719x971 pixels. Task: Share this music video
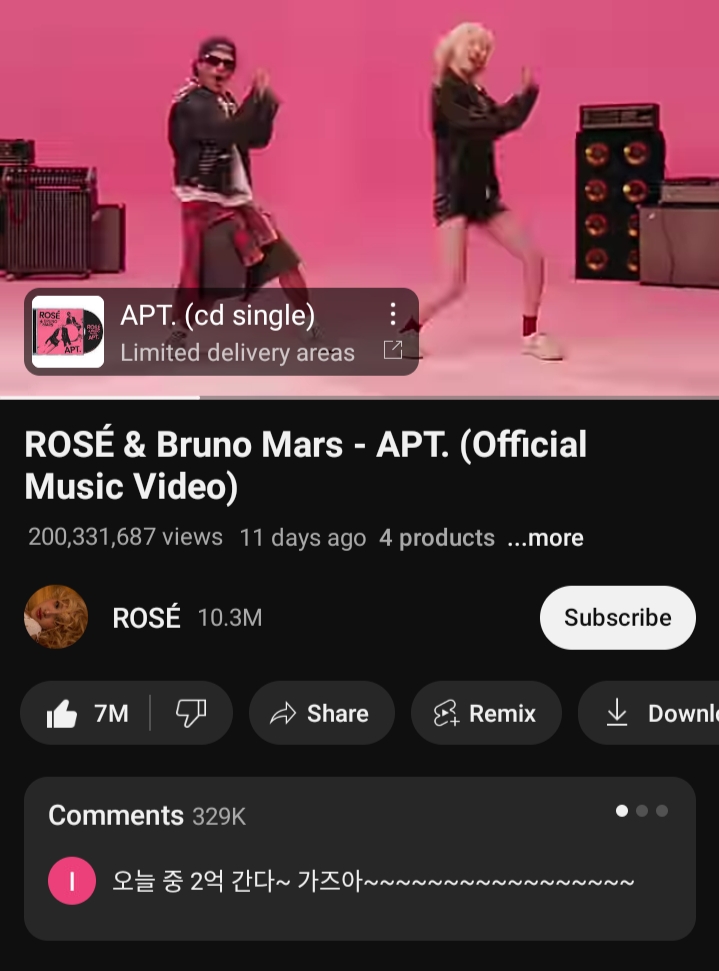click(321, 713)
